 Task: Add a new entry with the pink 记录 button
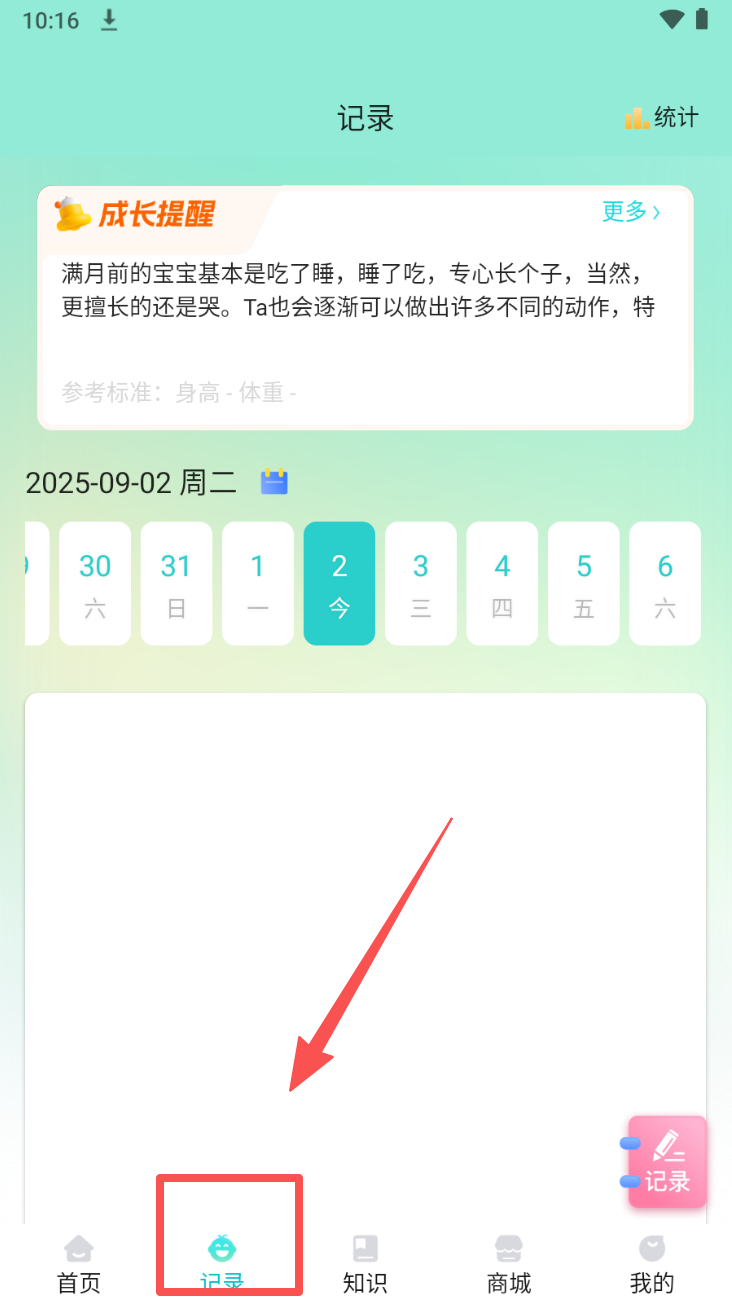[667, 1162]
